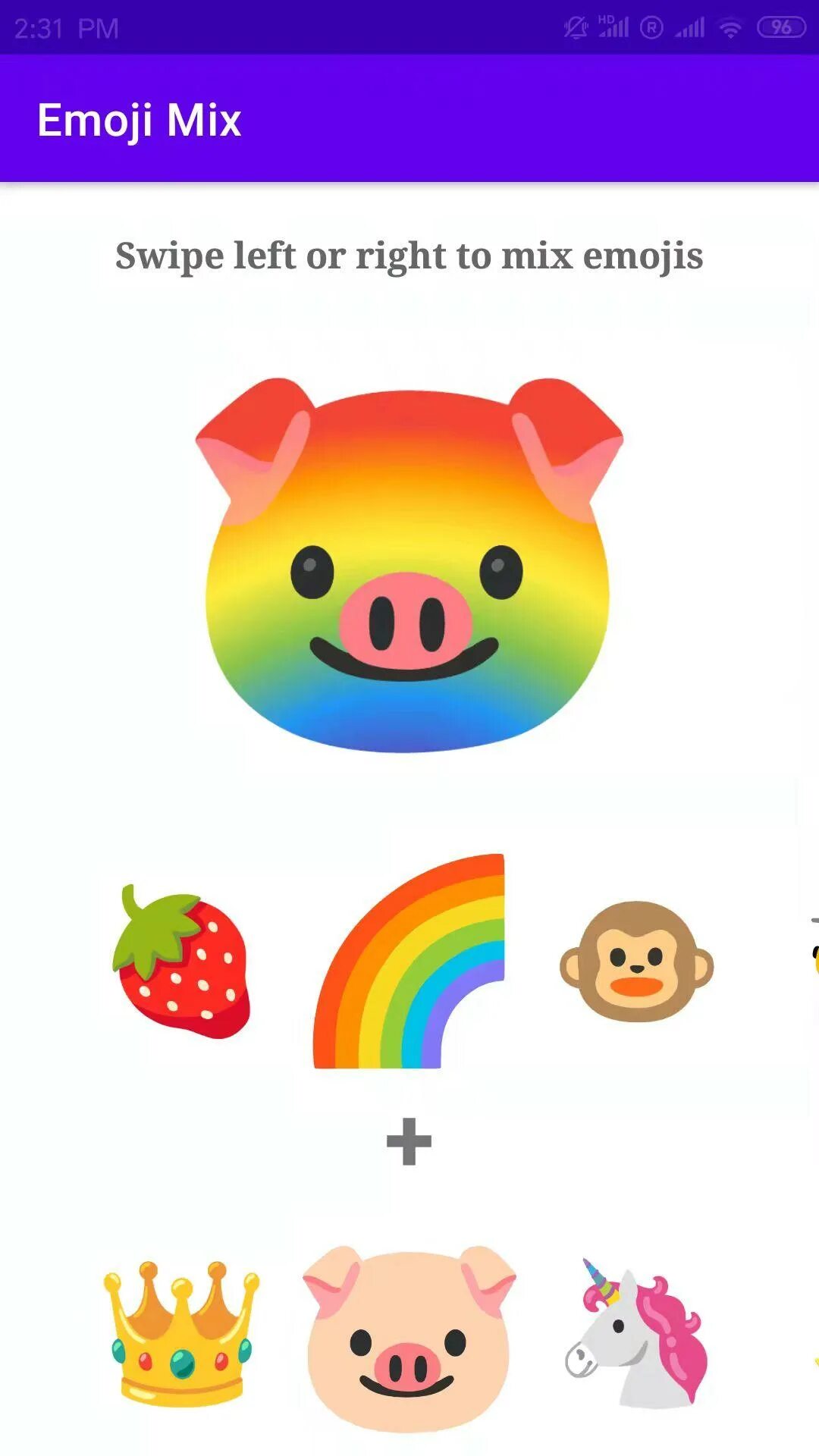Tap the small pig face emoji
Image resolution: width=819 pixels, height=1456 pixels.
tap(409, 1338)
